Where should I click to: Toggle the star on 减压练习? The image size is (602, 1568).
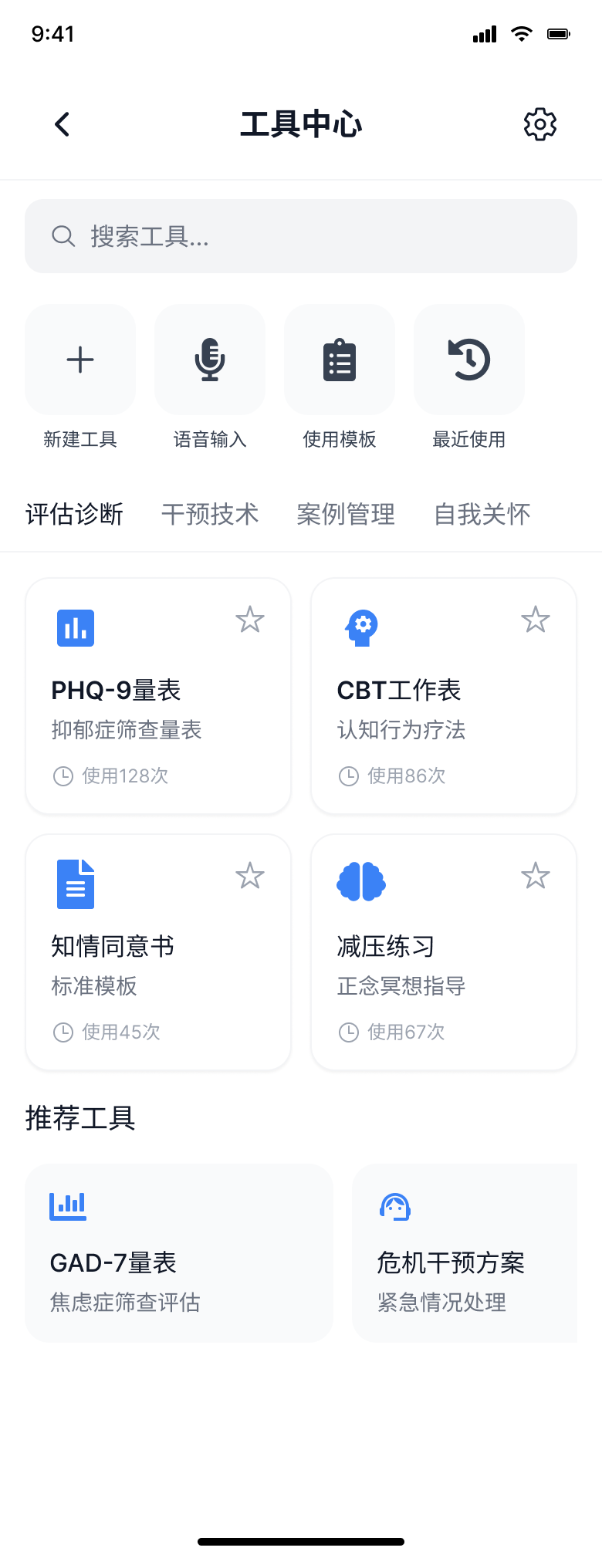536,875
